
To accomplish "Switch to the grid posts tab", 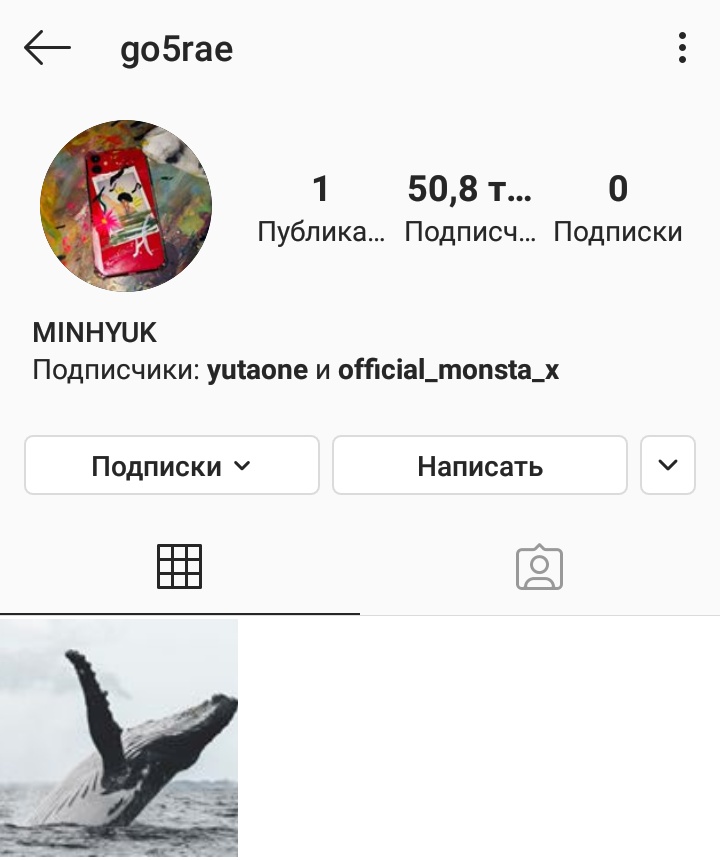I will point(180,567).
